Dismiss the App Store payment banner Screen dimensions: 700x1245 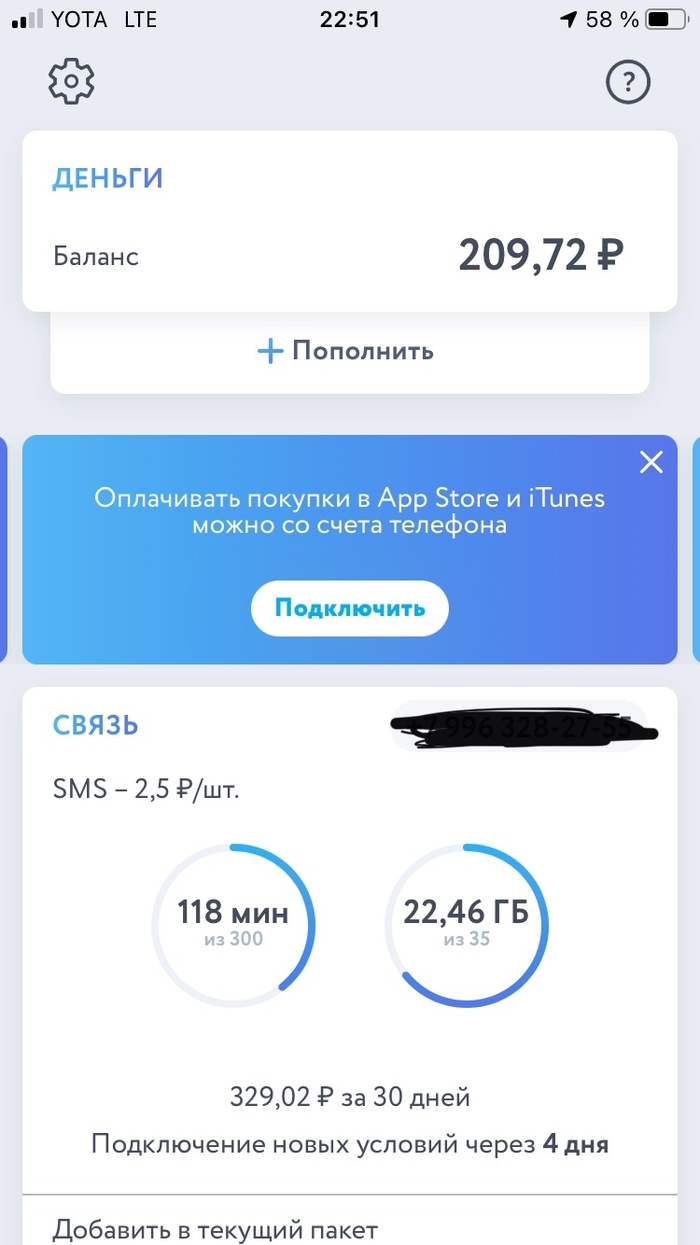pyautogui.click(x=651, y=462)
